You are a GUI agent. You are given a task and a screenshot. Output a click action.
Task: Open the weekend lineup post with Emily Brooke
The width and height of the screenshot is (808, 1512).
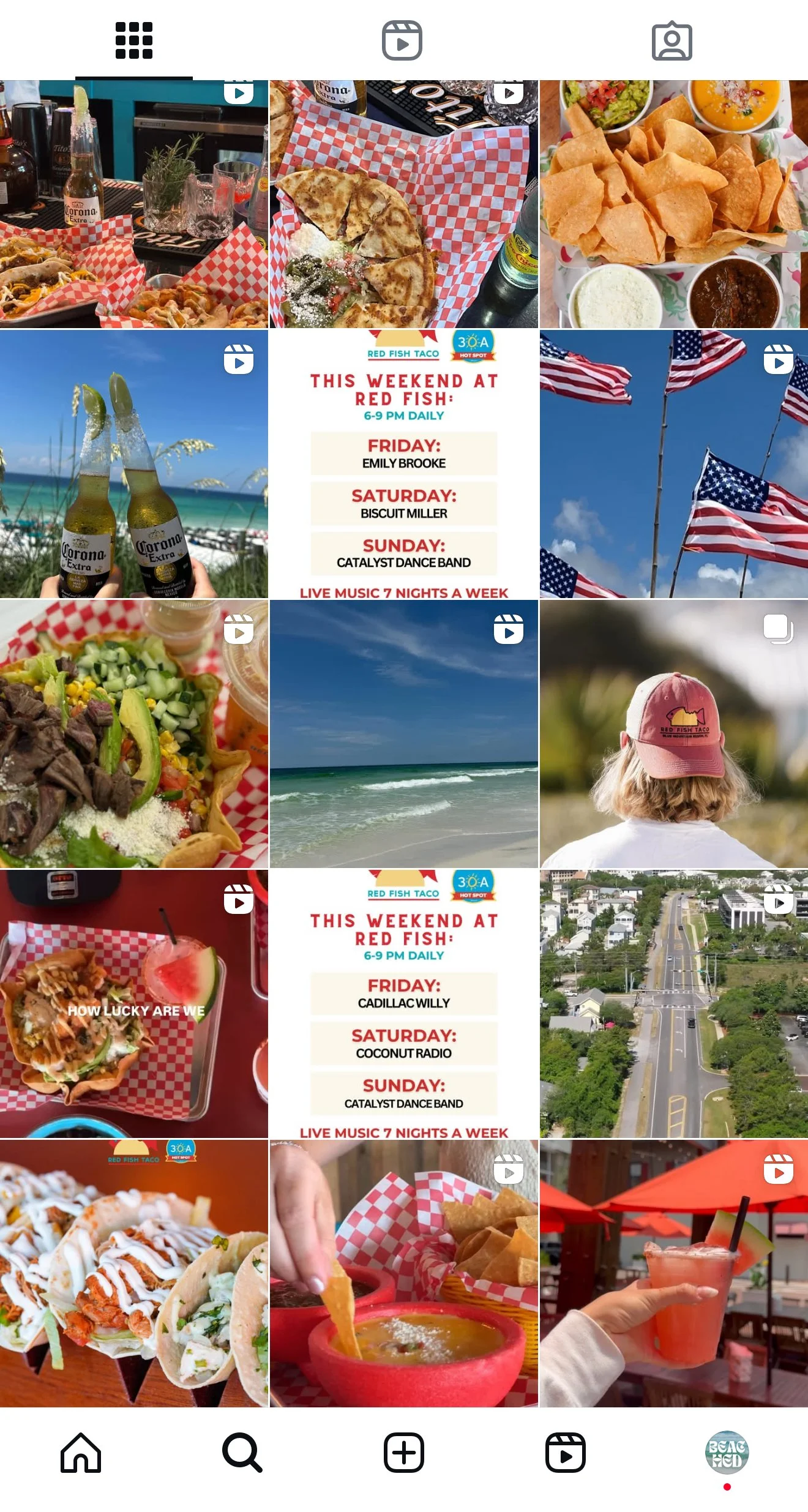point(404,464)
